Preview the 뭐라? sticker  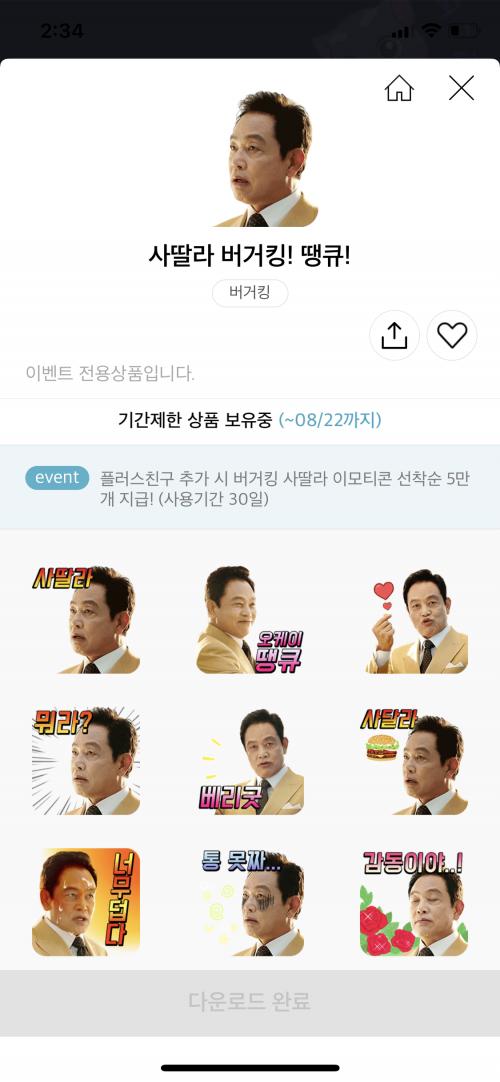pyautogui.click(x=86, y=760)
